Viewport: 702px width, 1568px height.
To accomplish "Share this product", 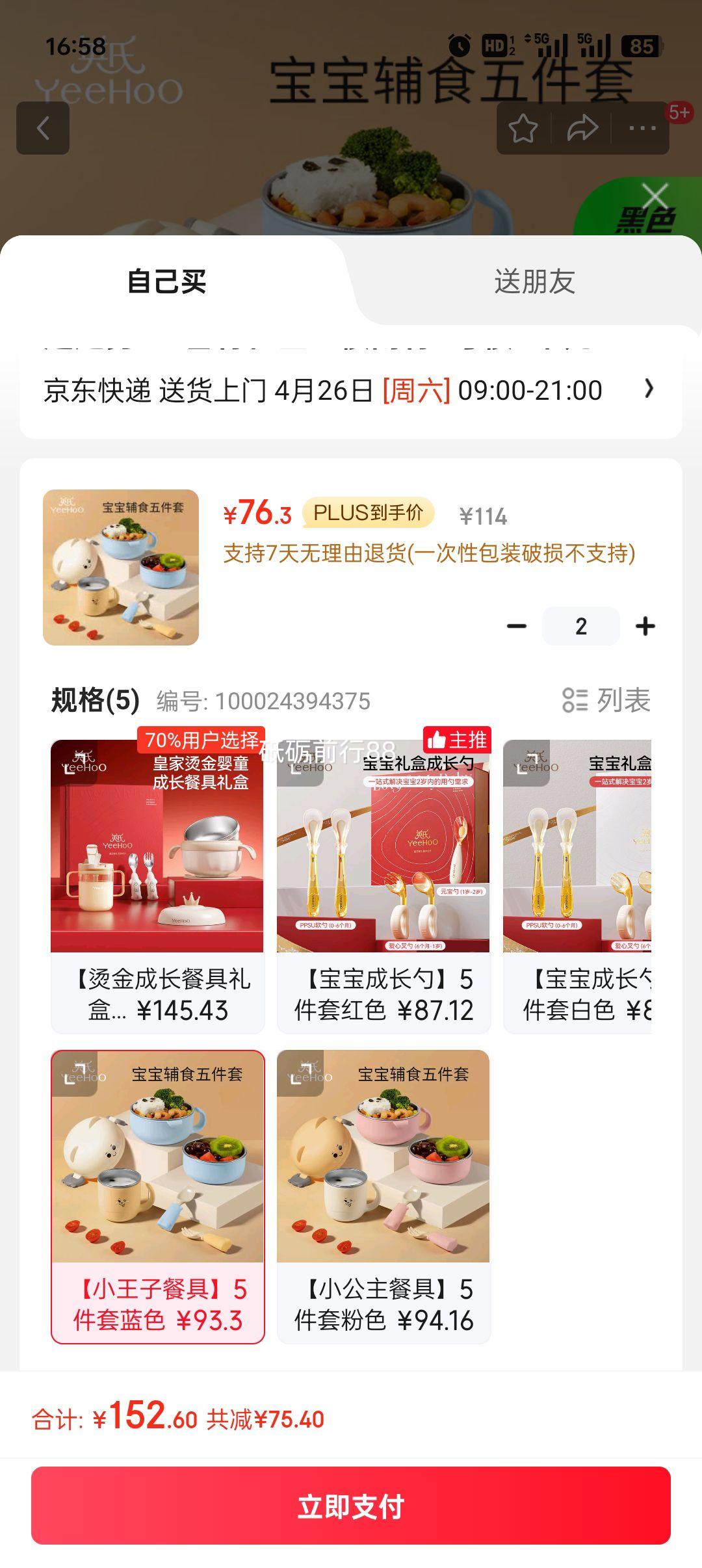I will [582, 128].
